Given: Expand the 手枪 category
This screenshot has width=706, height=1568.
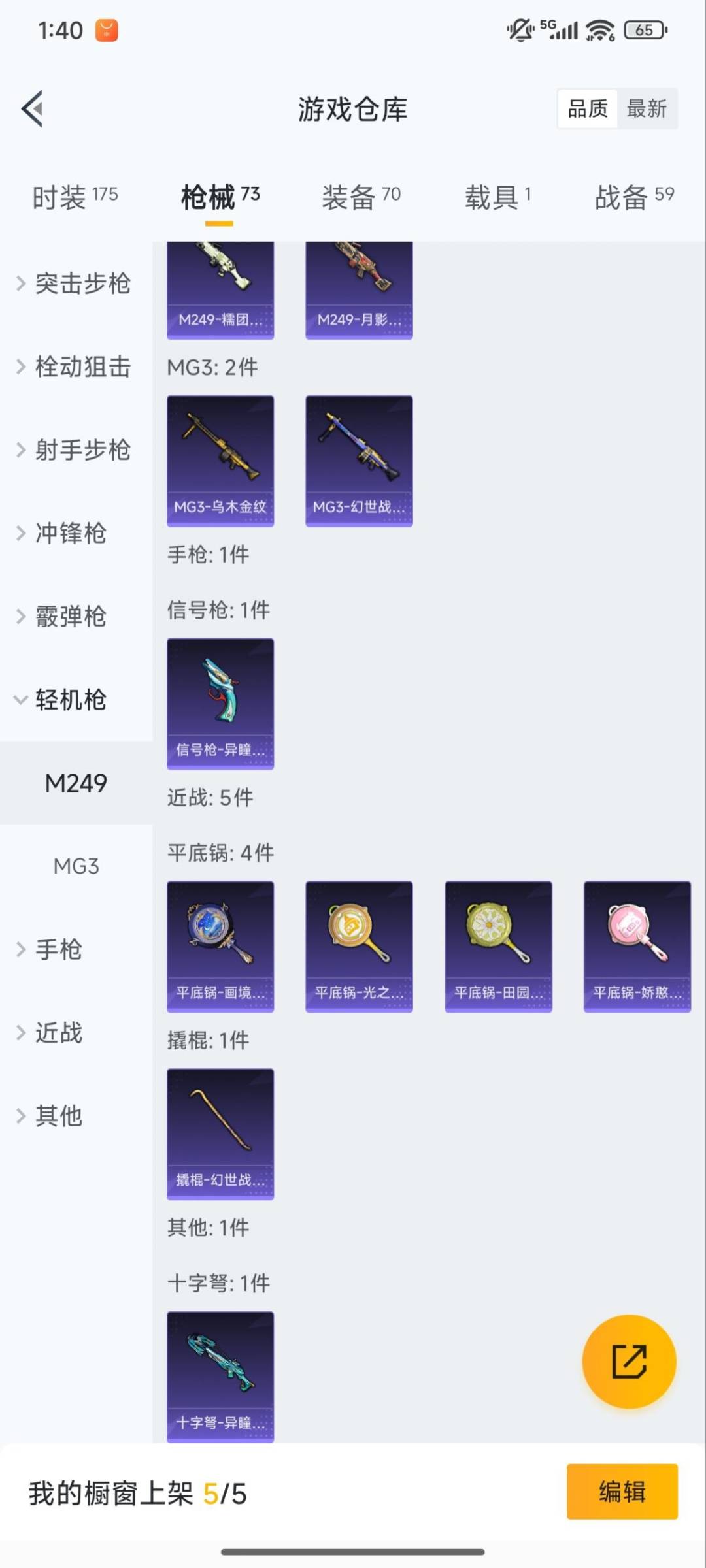Looking at the screenshot, I should (x=59, y=950).
